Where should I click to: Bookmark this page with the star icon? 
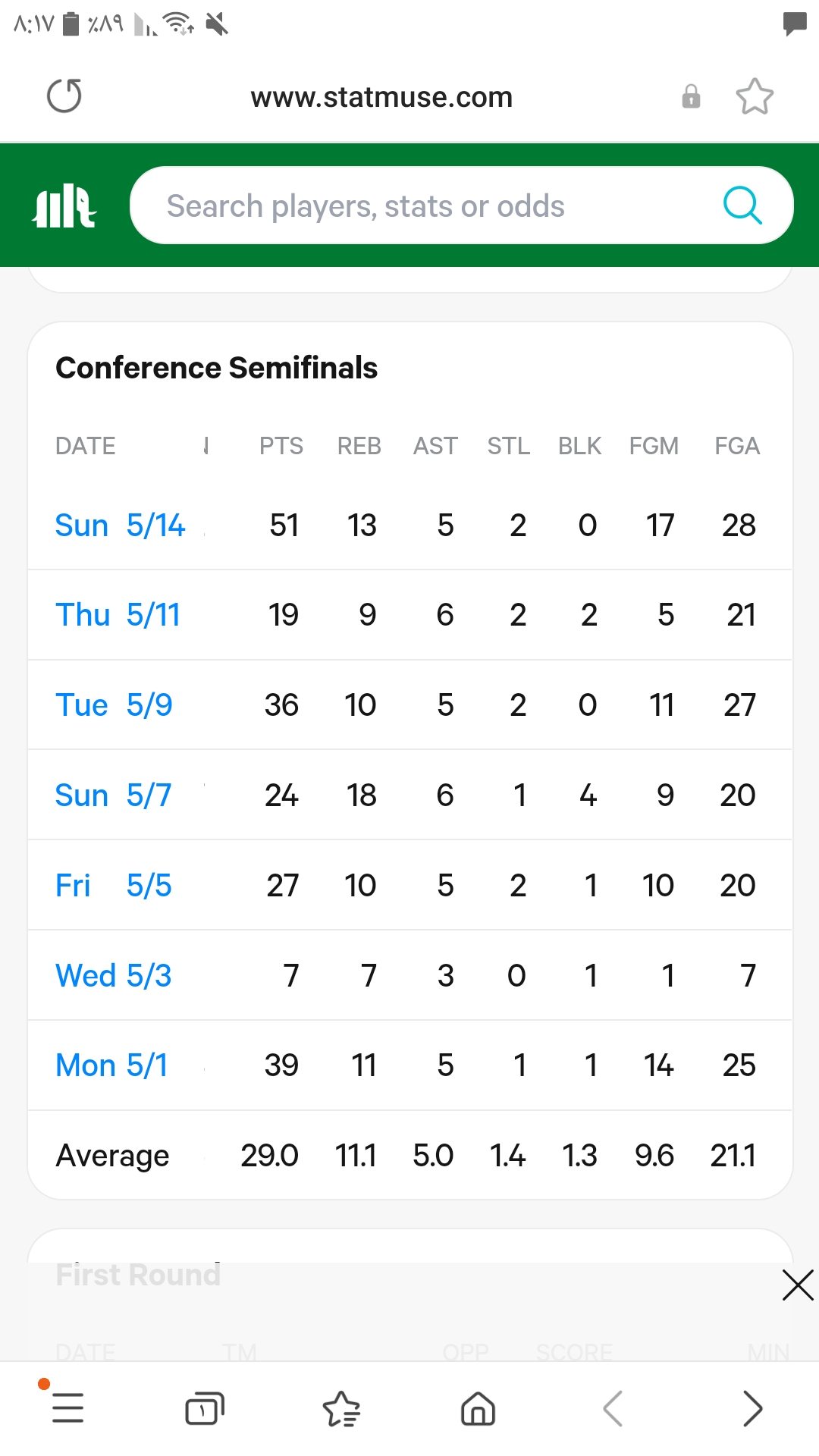point(755,96)
